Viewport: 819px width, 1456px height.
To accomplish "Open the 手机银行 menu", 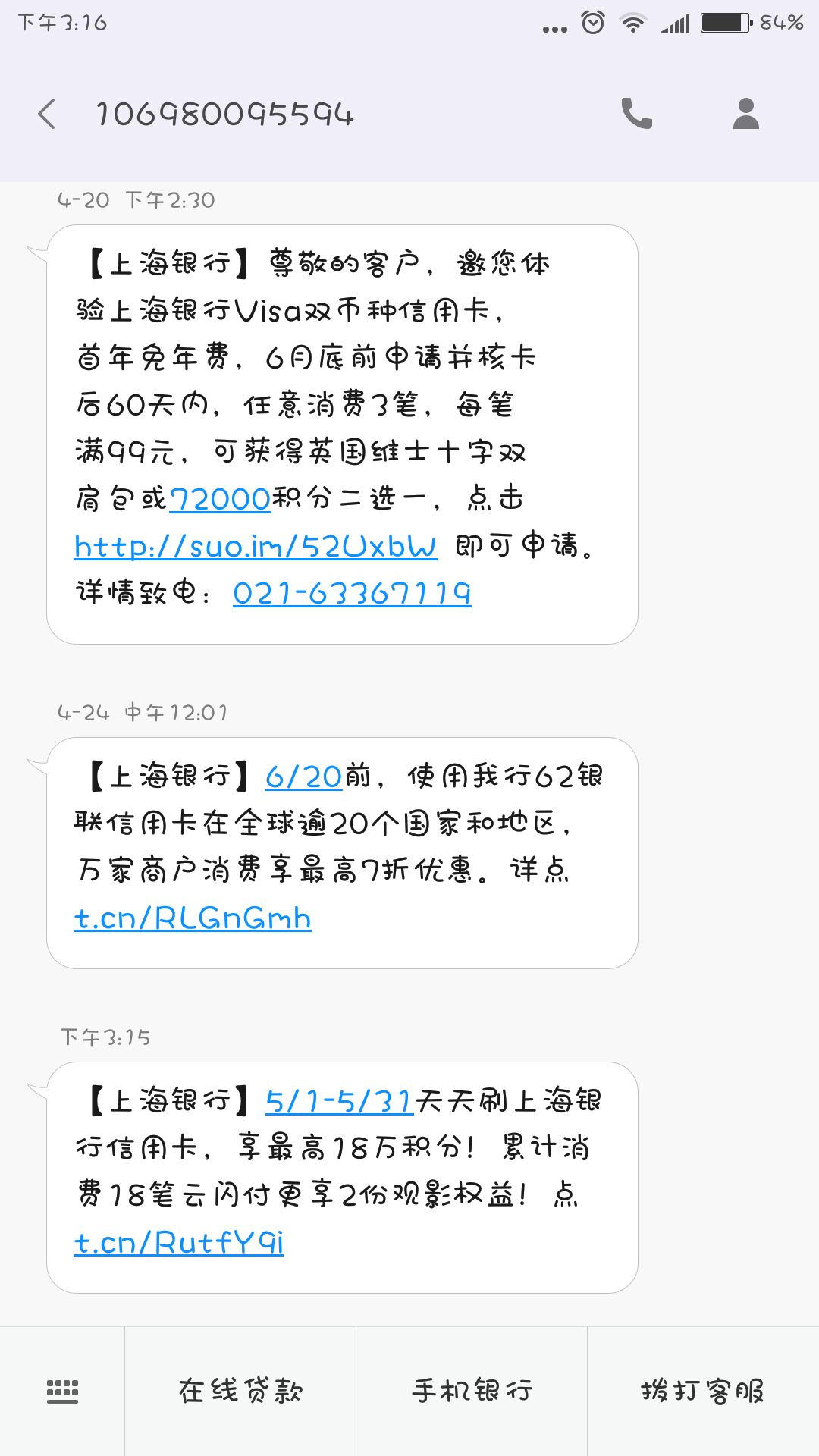I will click(472, 1391).
